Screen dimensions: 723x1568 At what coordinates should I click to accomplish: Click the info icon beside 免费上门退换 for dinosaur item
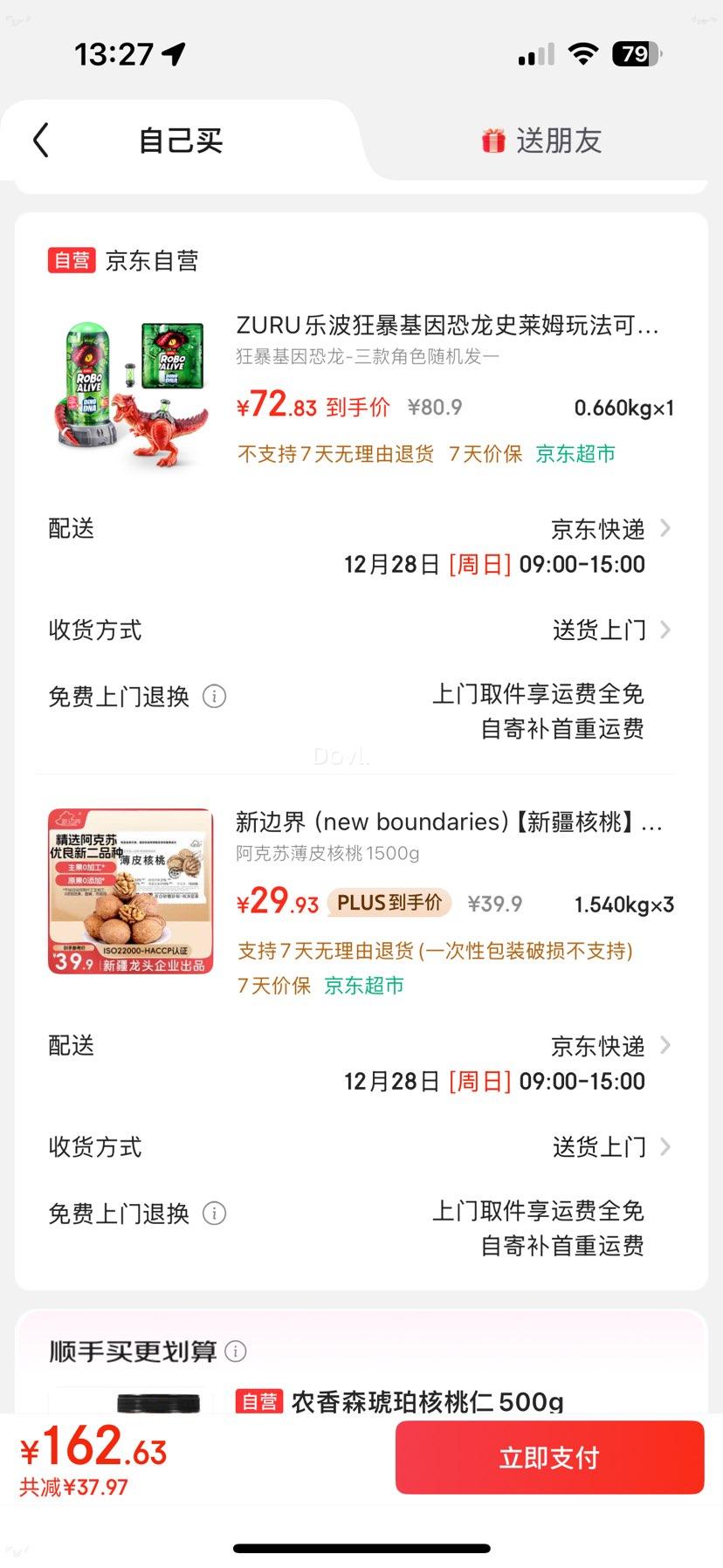(212, 697)
